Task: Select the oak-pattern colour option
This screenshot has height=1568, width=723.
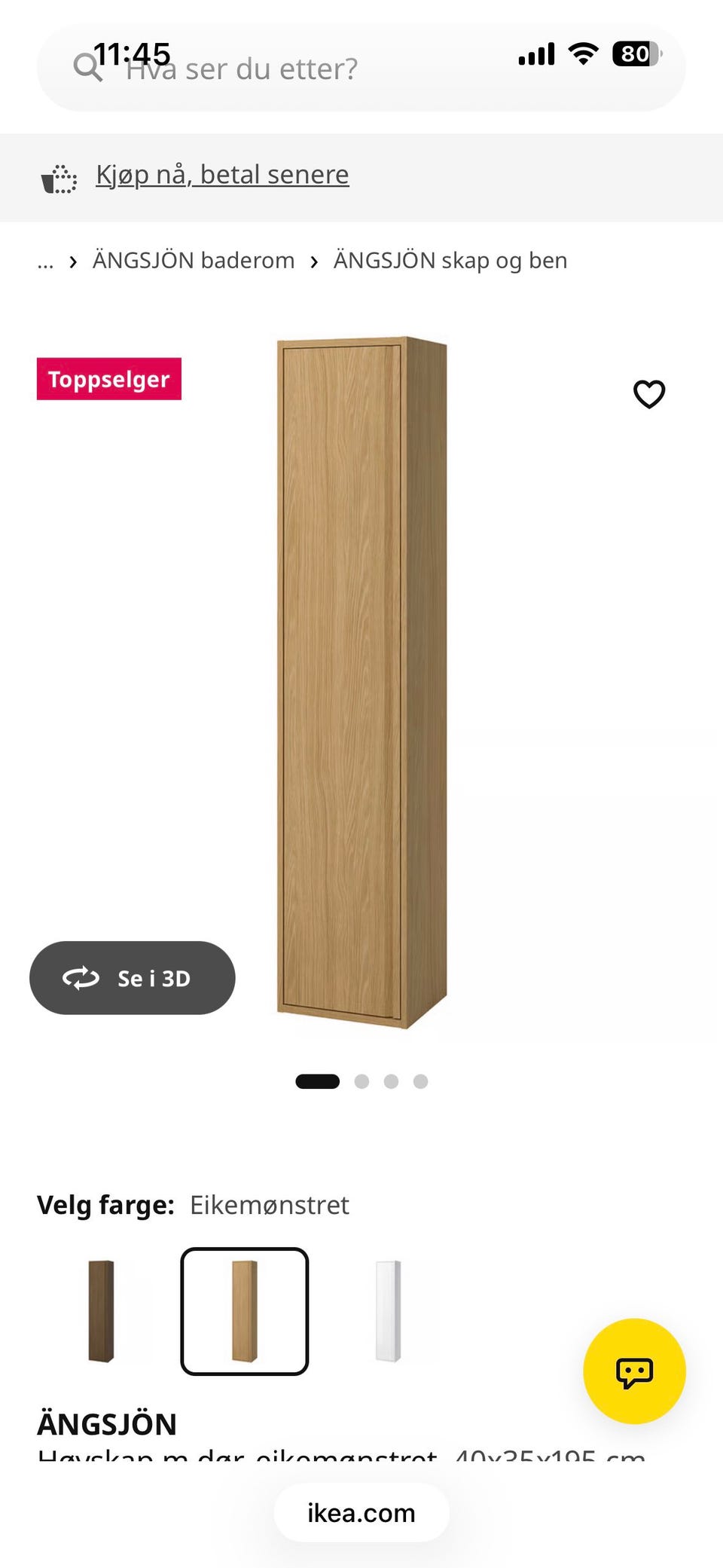Action: pos(245,1311)
